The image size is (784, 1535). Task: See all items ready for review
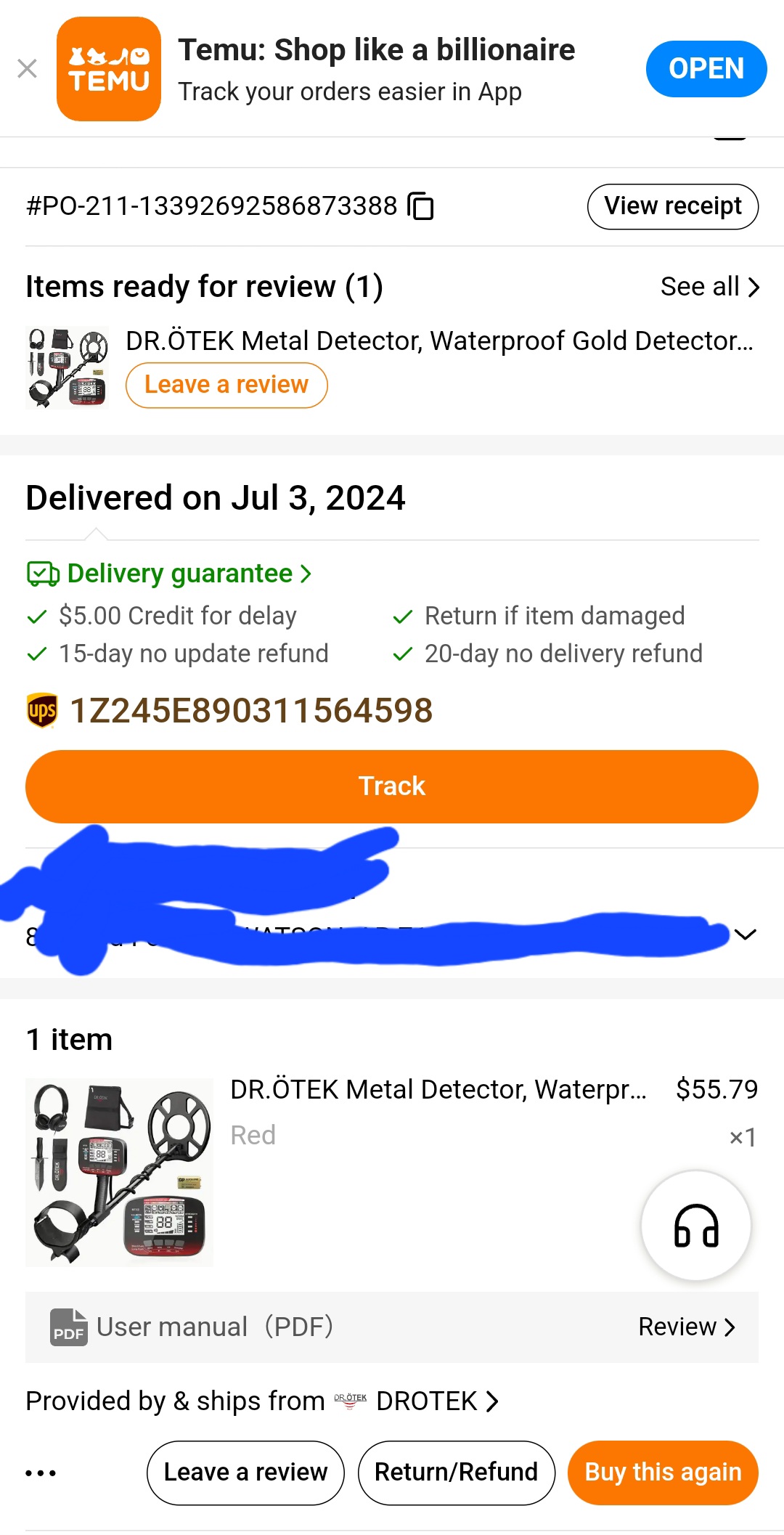(x=709, y=287)
